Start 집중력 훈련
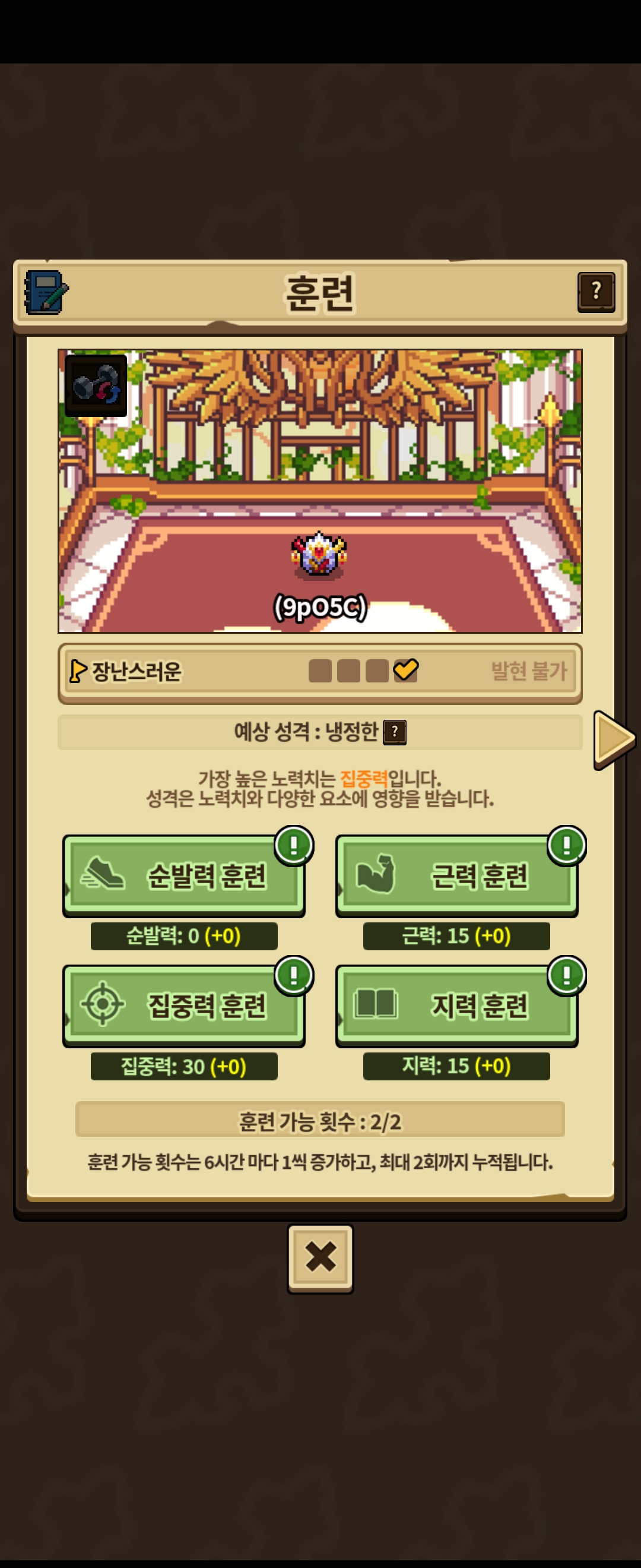Viewport: 641px width, 1568px height. [183, 1006]
